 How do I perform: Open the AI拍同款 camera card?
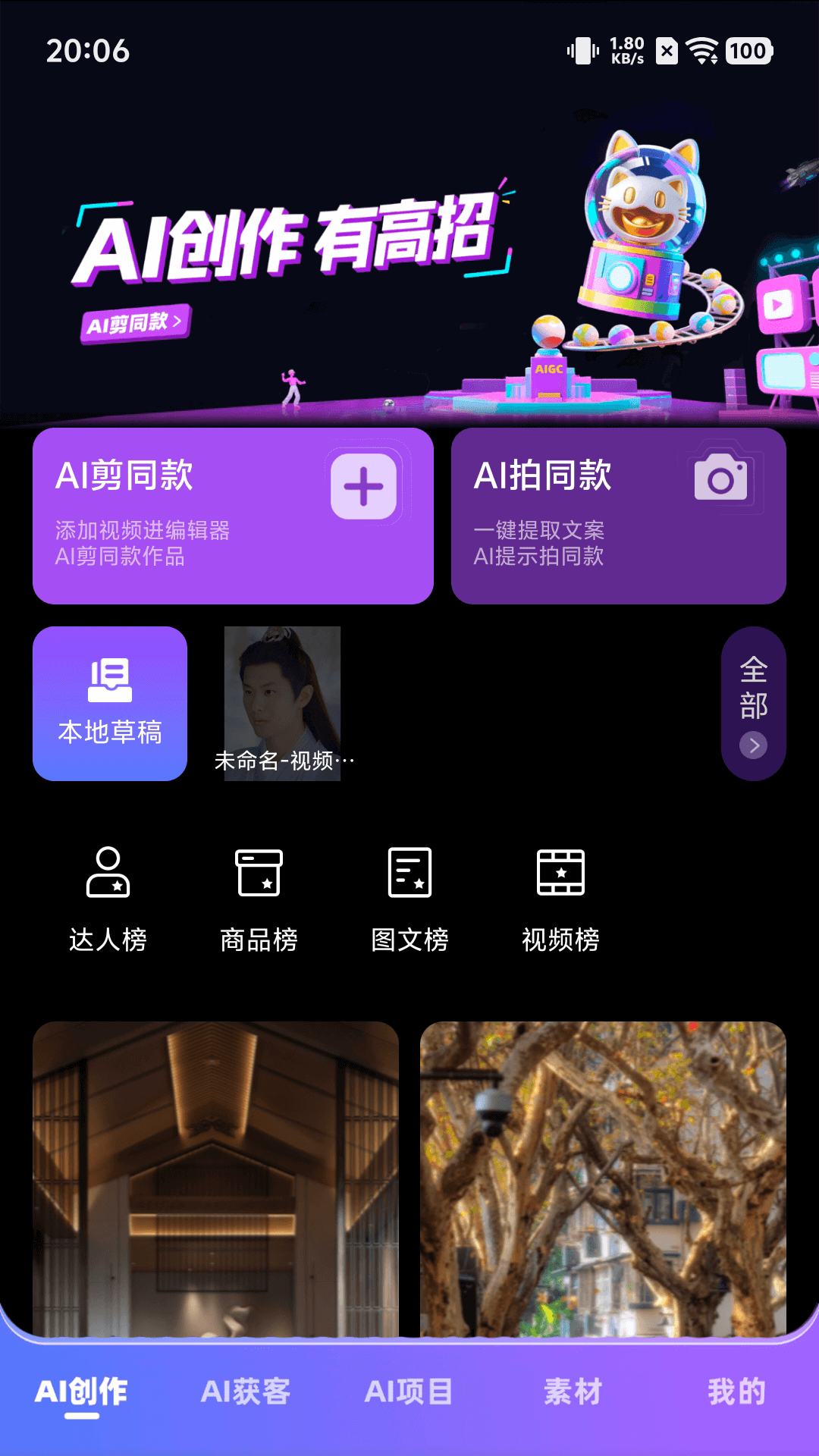click(x=618, y=516)
